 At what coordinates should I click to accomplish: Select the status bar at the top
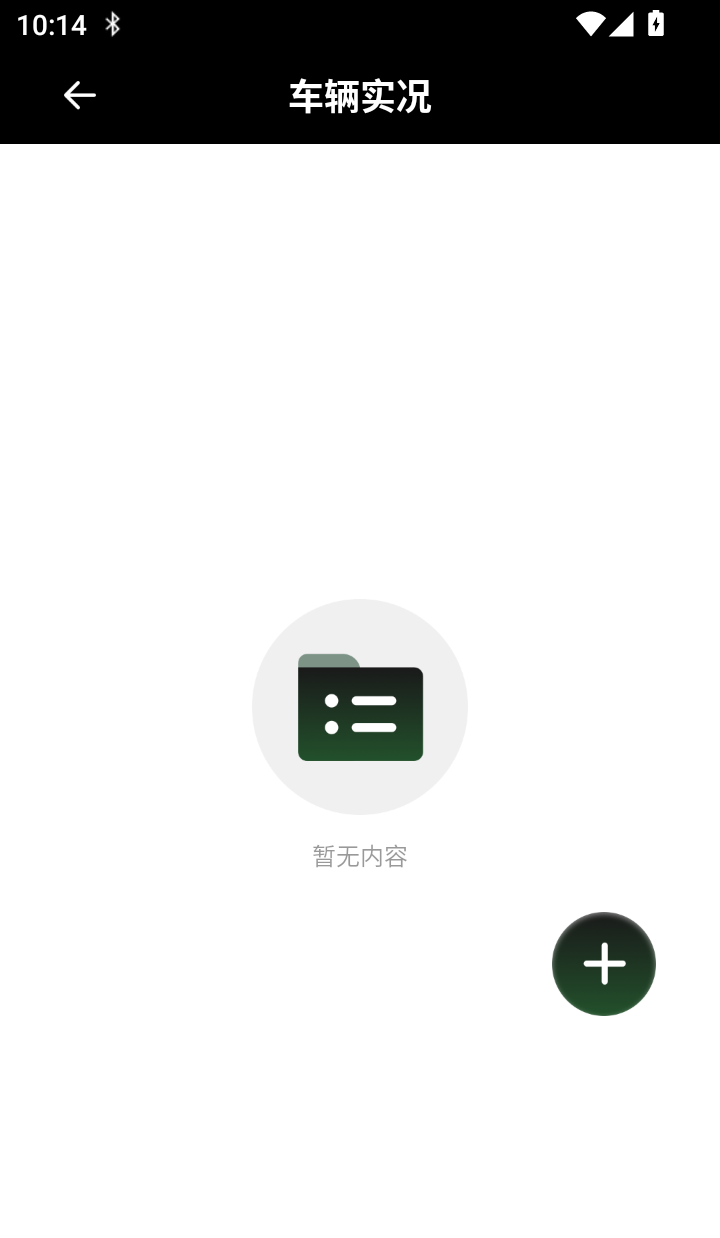(360, 24)
